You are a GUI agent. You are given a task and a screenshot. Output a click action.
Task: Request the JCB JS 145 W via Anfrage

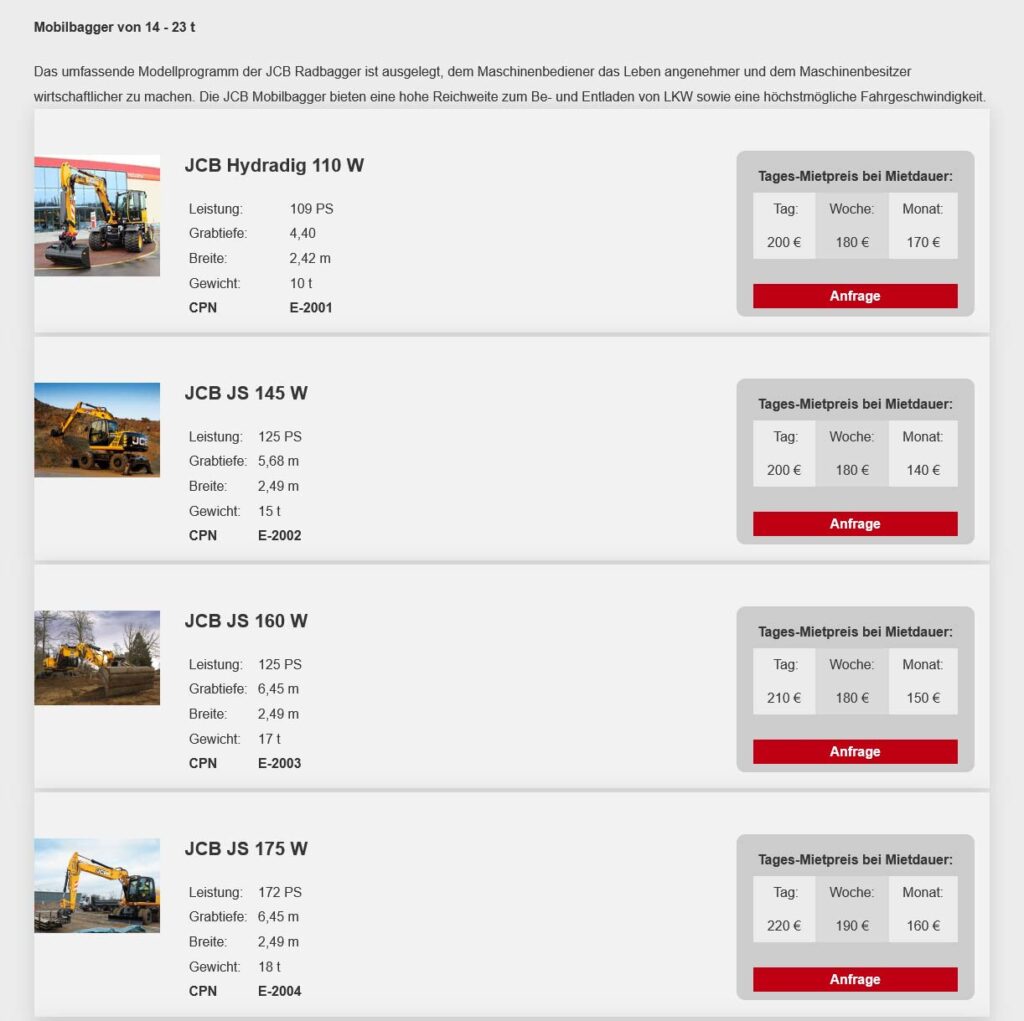854,524
